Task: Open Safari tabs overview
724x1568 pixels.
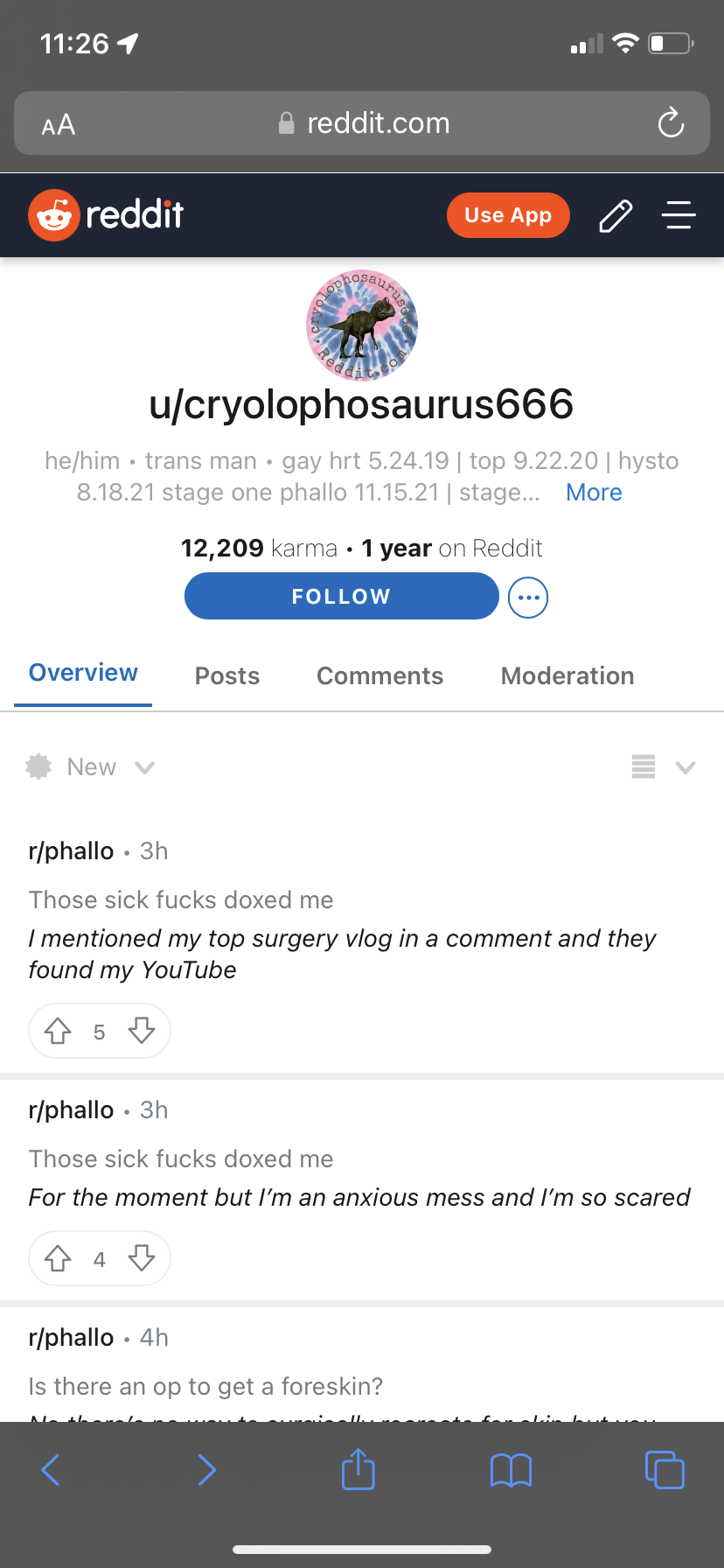Action: [664, 1469]
